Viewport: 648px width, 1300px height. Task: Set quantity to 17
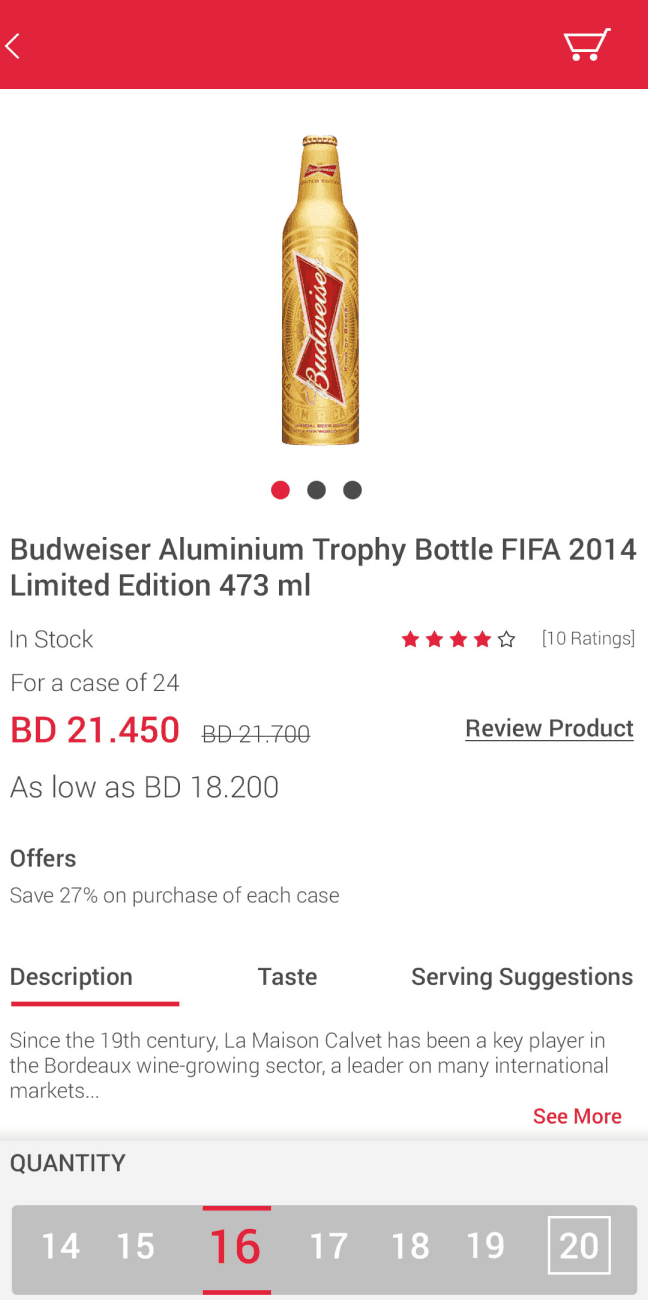point(328,1246)
